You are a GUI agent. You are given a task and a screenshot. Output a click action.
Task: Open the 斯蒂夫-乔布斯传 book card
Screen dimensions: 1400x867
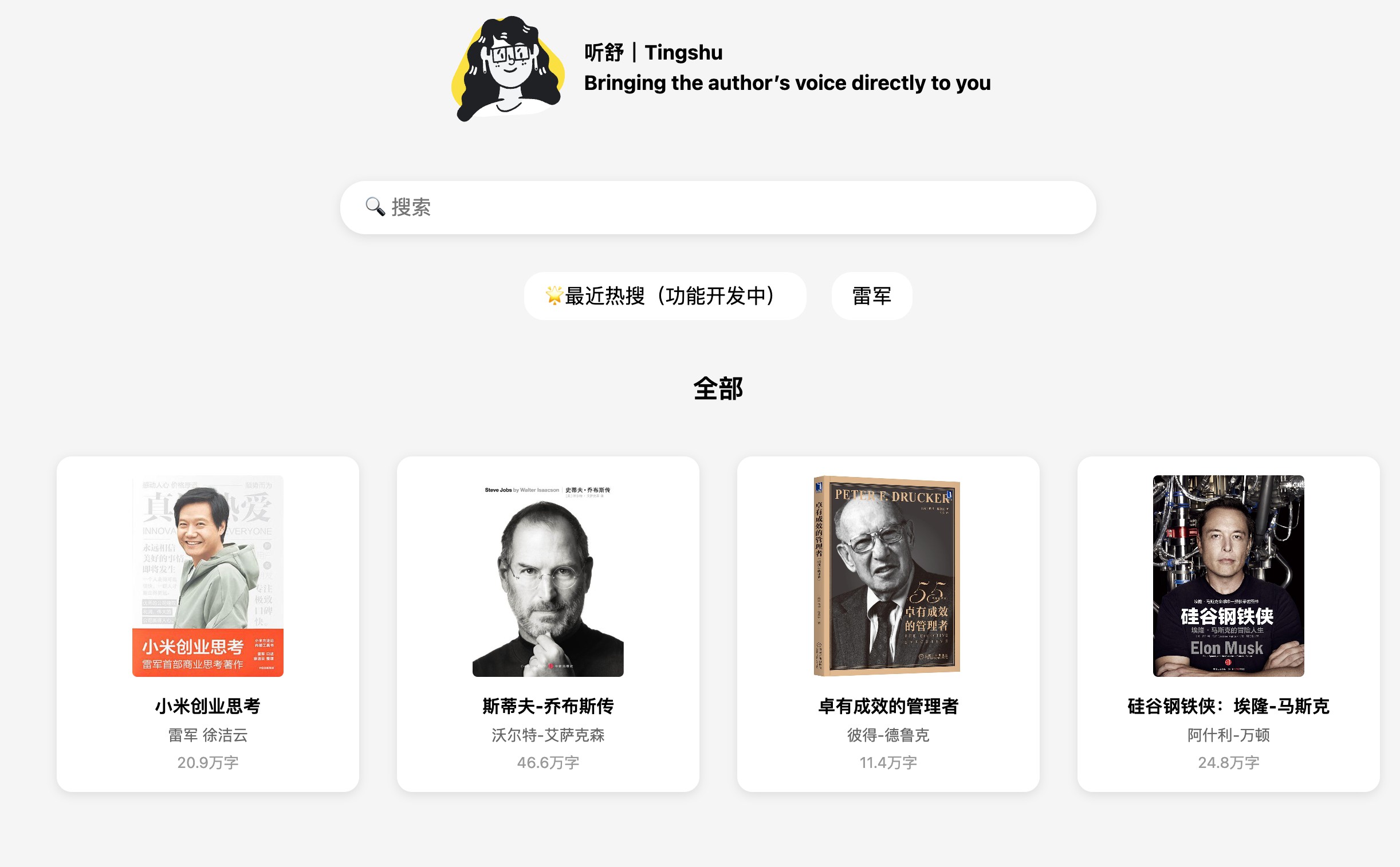548,623
